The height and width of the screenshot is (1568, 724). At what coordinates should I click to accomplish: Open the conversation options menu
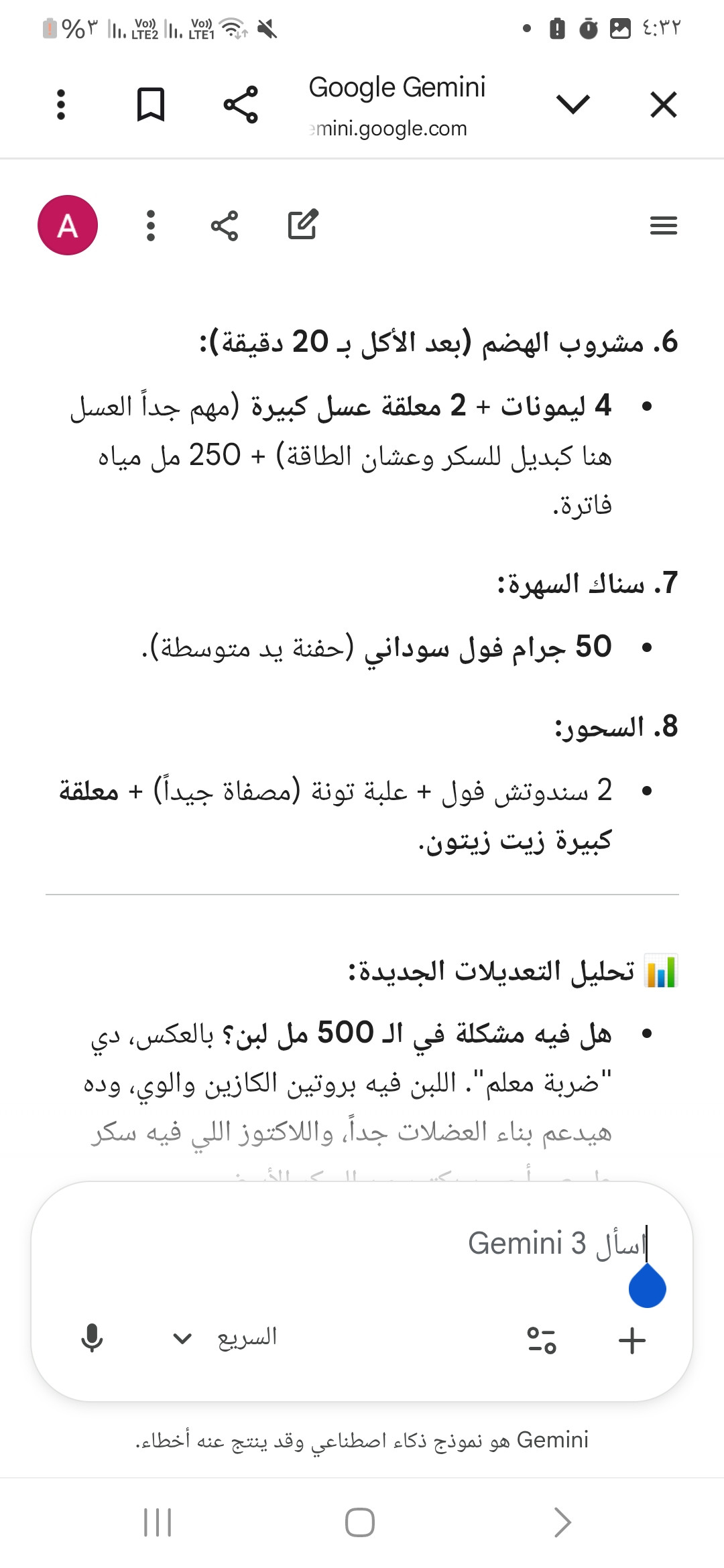click(x=151, y=225)
